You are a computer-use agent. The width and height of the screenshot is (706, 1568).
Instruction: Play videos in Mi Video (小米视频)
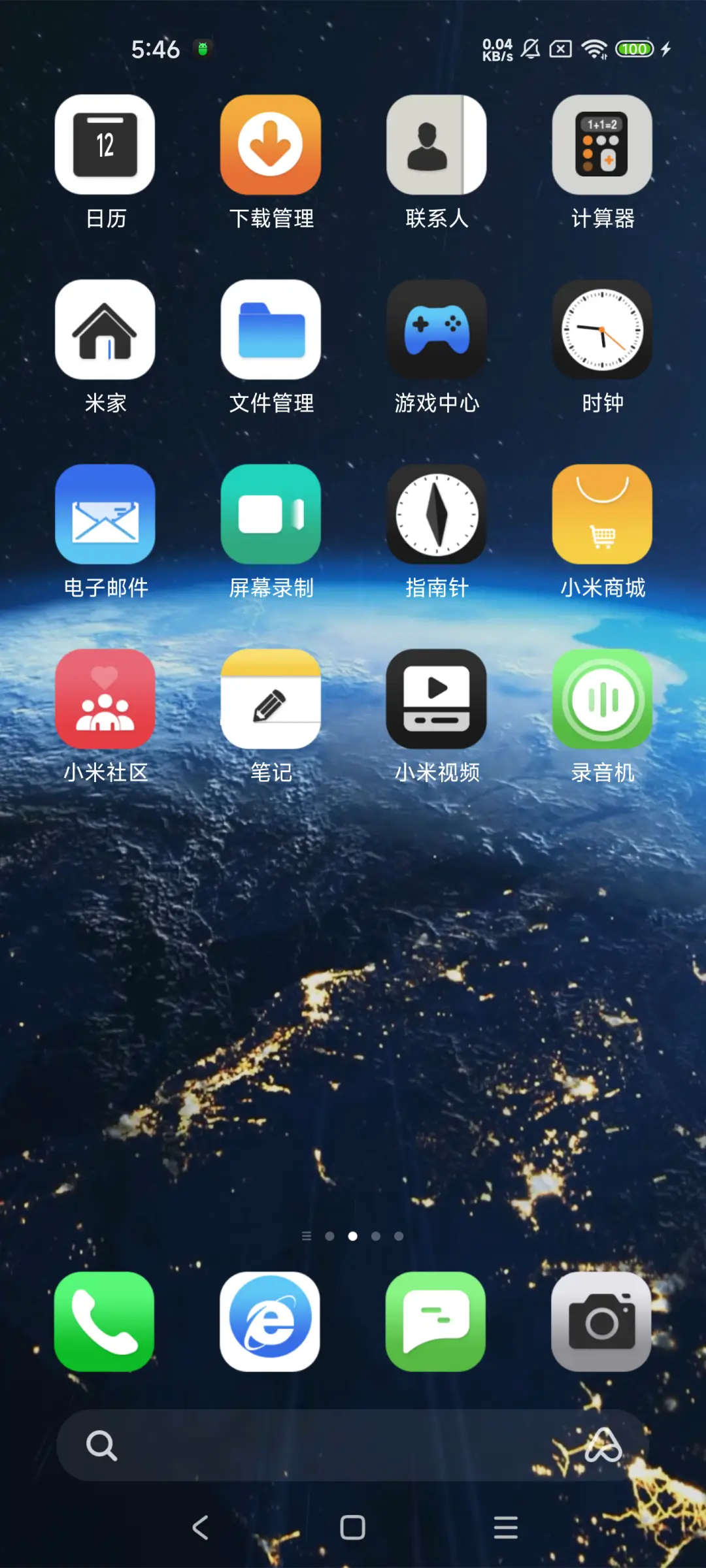(x=437, y=698)
